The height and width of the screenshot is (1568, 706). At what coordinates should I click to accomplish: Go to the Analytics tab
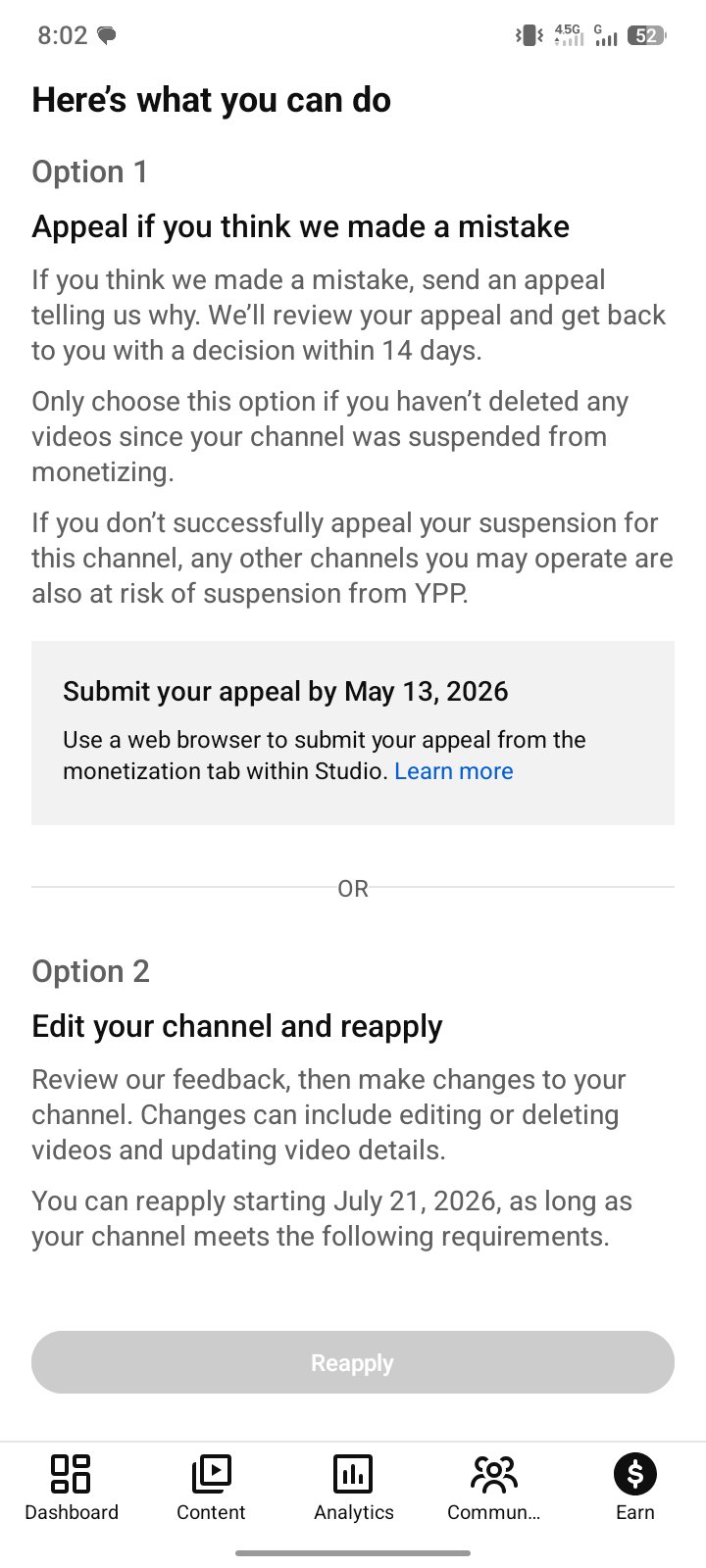(x=353, y=1488)
